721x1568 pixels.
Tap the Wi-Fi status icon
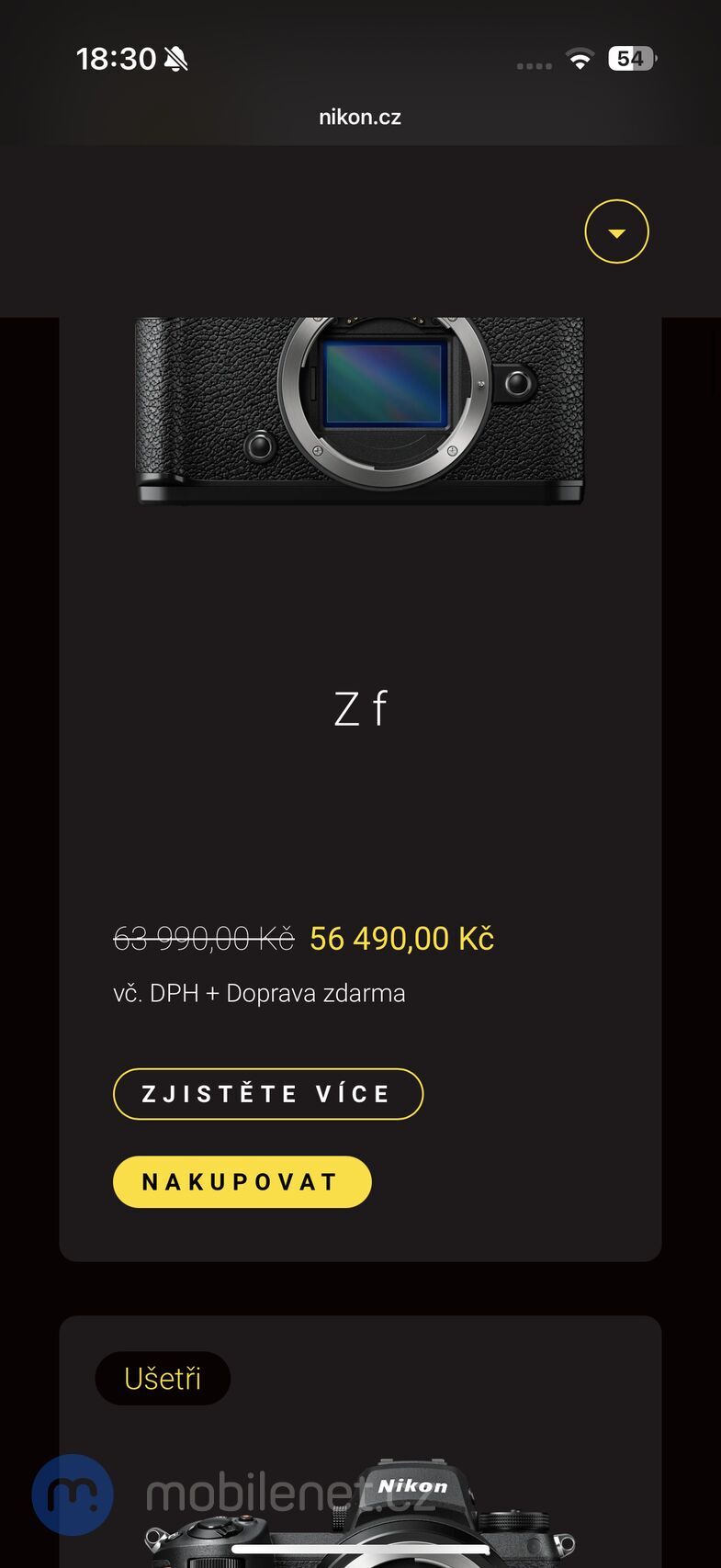(x=580, y=58)
